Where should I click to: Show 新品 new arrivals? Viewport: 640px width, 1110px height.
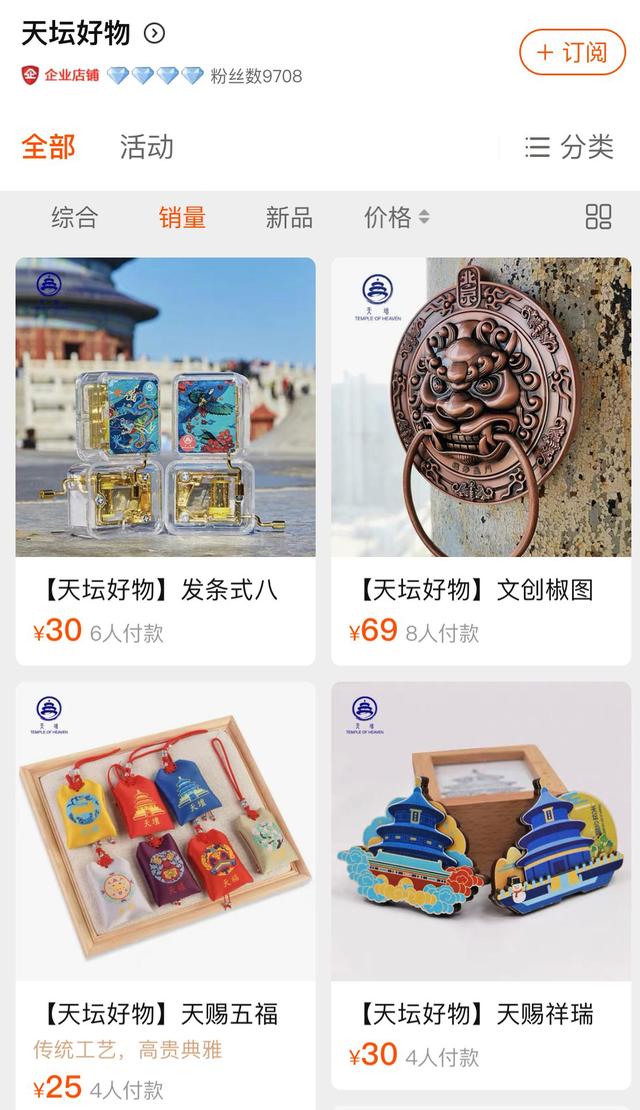tap(289, 217)
